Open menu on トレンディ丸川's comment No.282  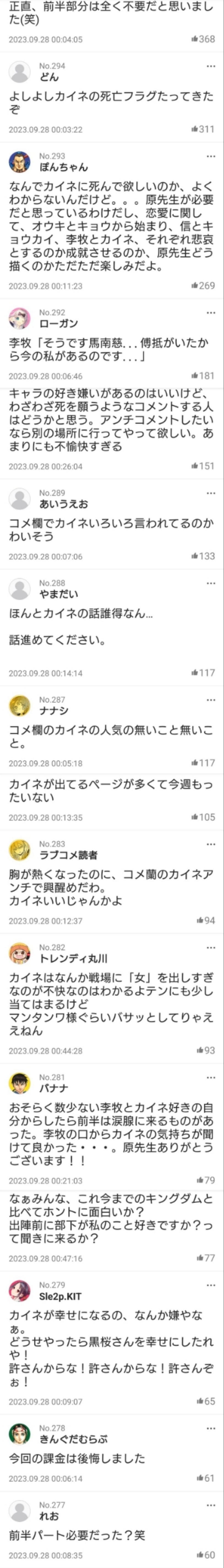pos(210,948)
